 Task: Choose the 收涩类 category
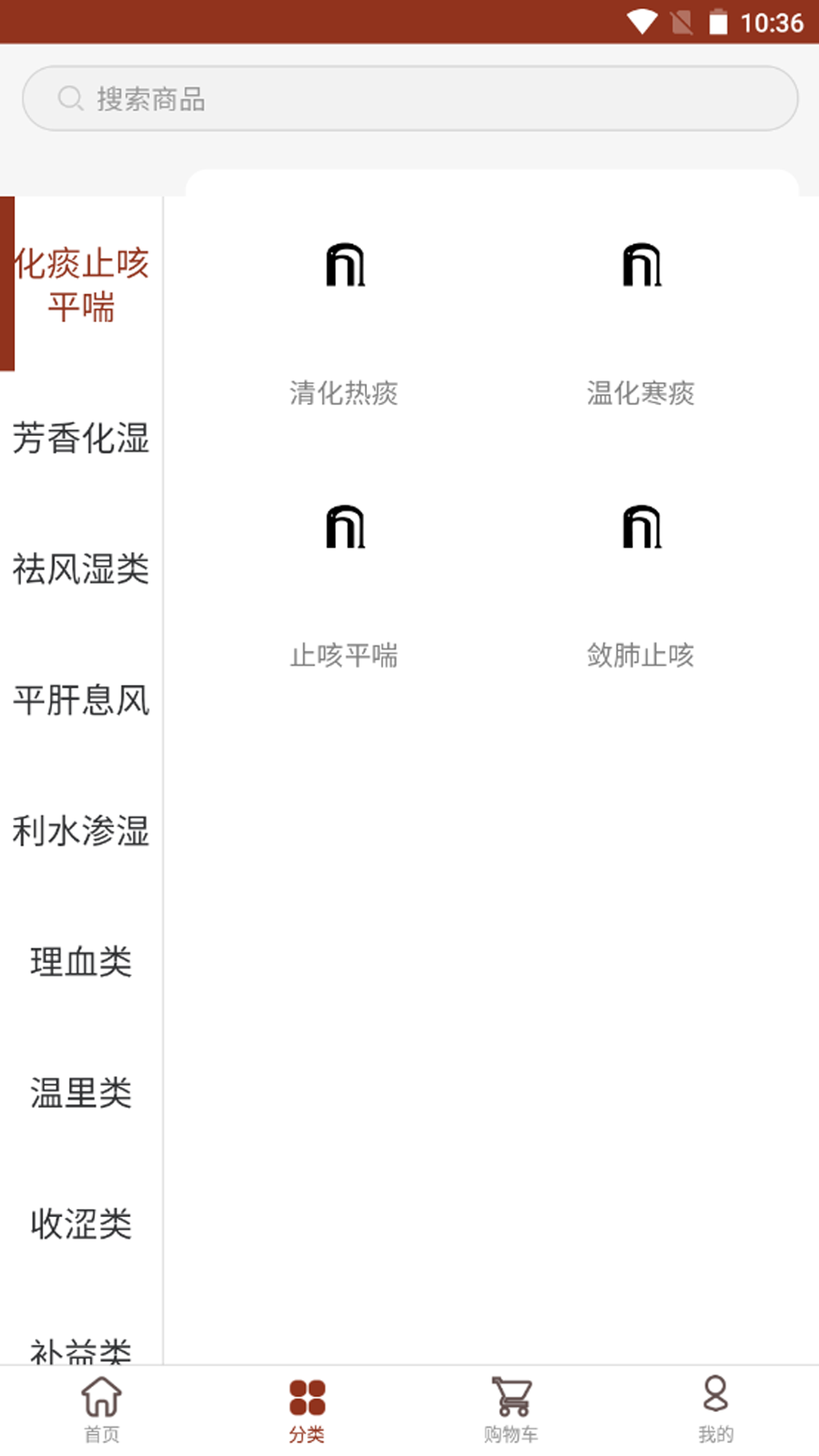[x=81, y=1224]
